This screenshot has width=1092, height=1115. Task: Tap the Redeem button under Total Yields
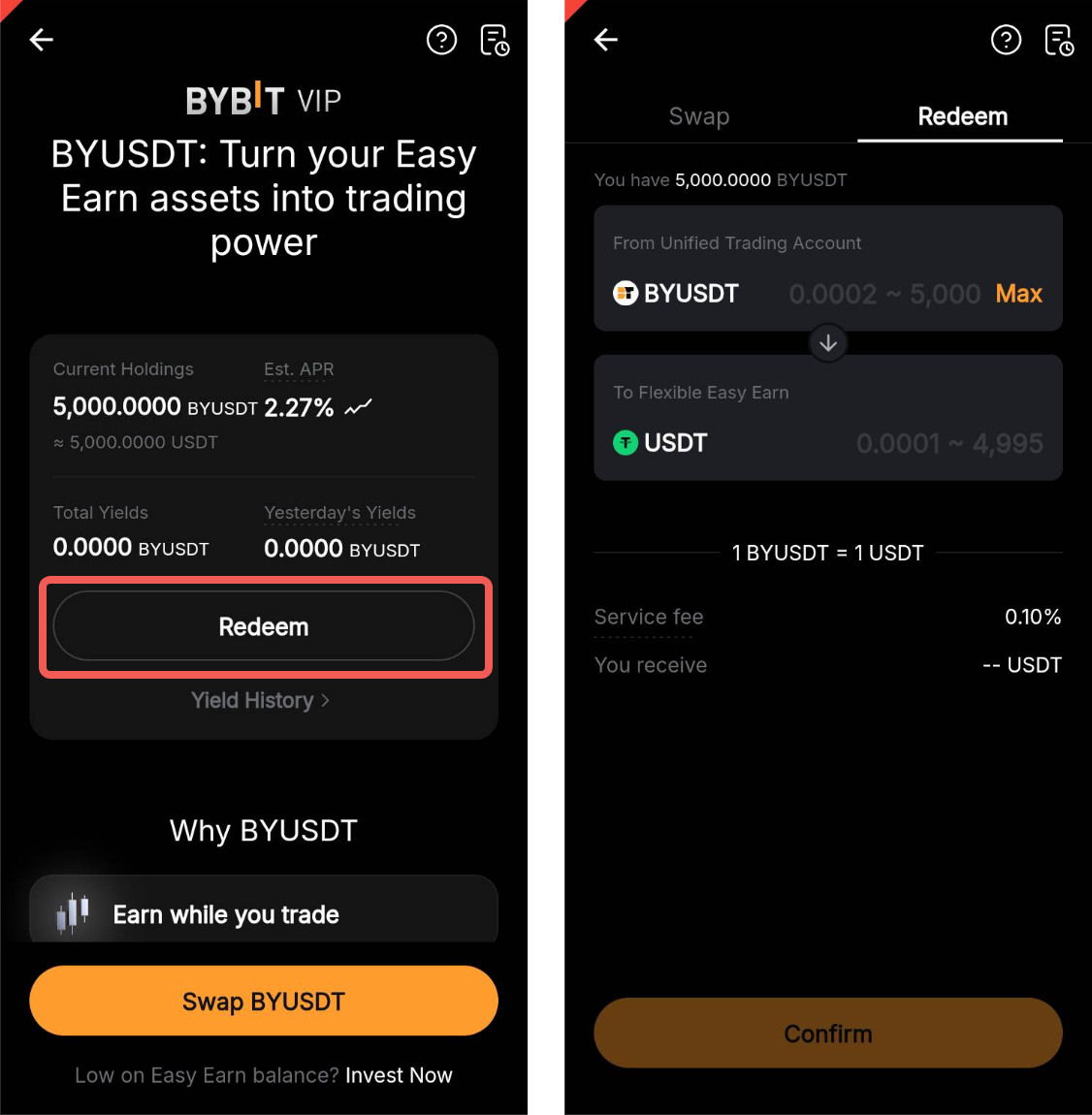coord(264,626)
